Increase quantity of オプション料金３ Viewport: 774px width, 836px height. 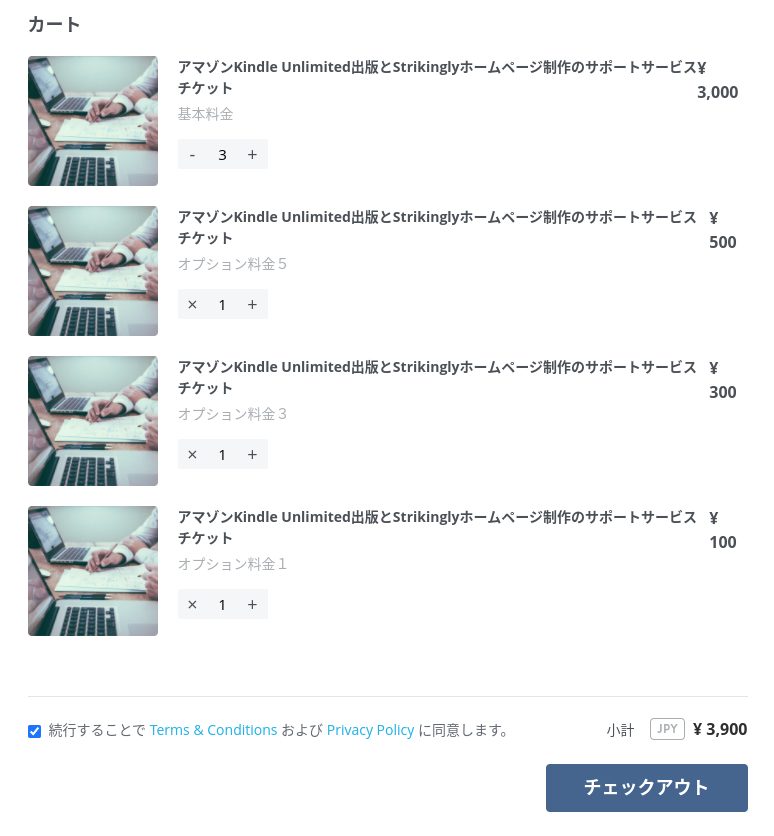pos(252,455)
